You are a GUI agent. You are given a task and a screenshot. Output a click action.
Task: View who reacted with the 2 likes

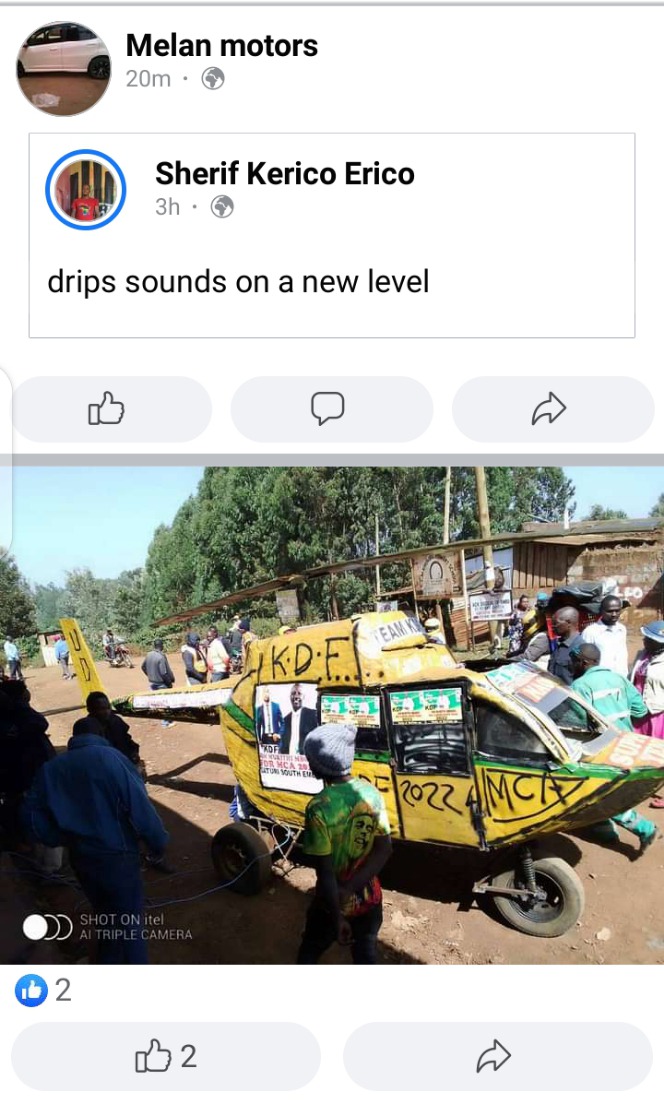point(44,990)
